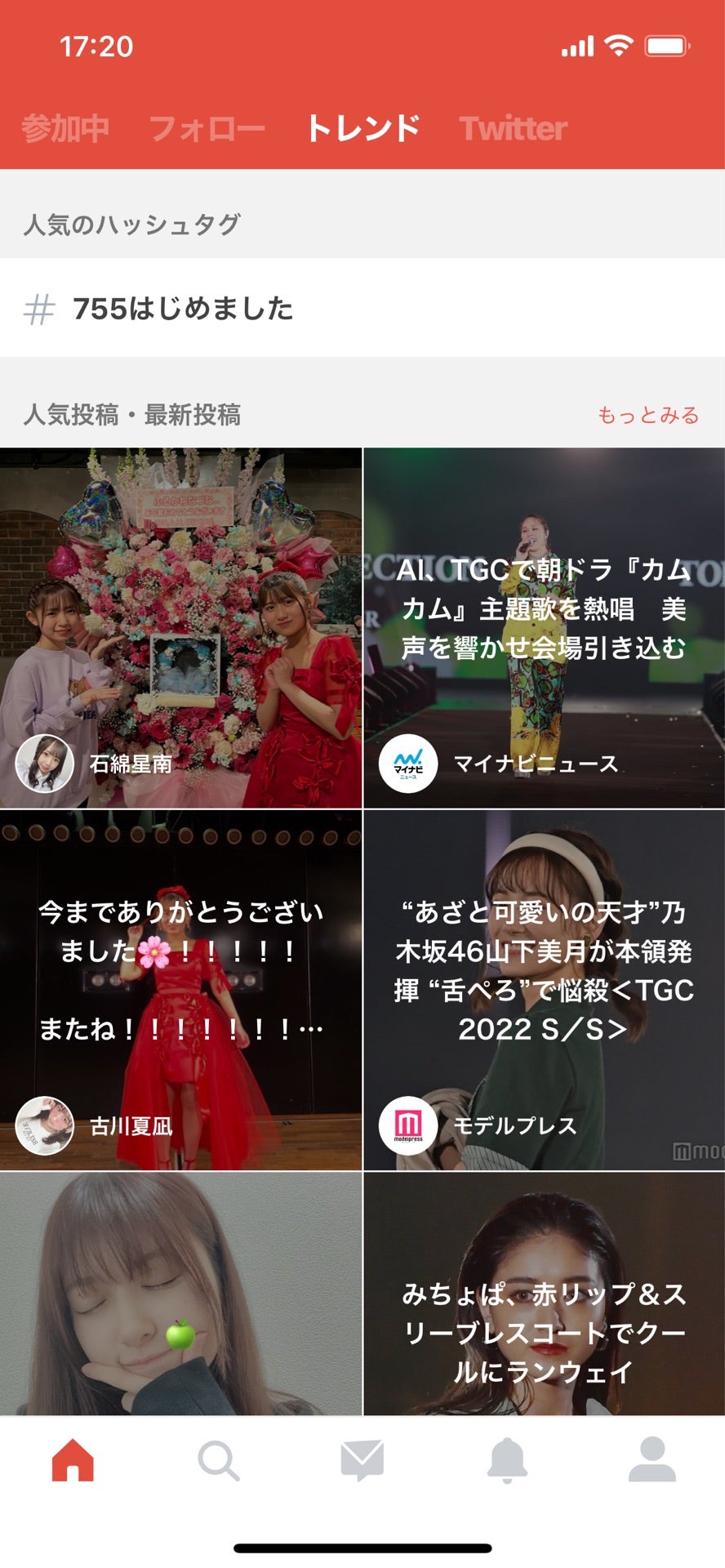
Task: Open 石綿星南's post
Action: point(180,628)
